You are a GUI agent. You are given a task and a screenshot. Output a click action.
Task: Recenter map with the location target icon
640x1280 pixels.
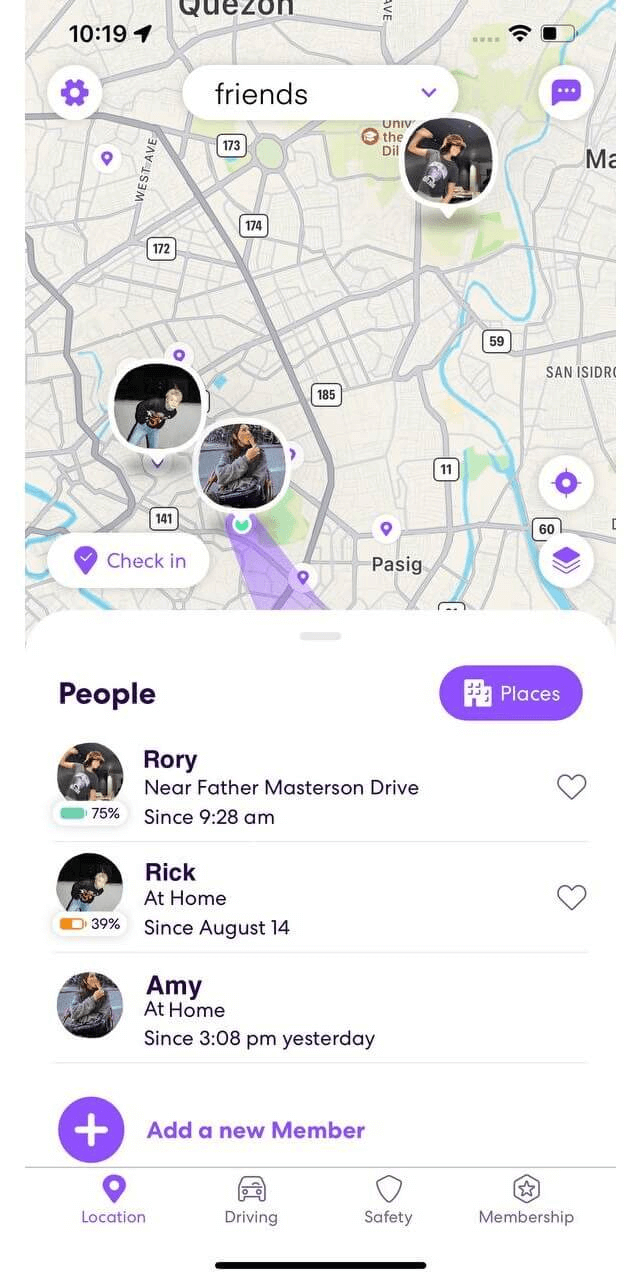click(566, 483)
